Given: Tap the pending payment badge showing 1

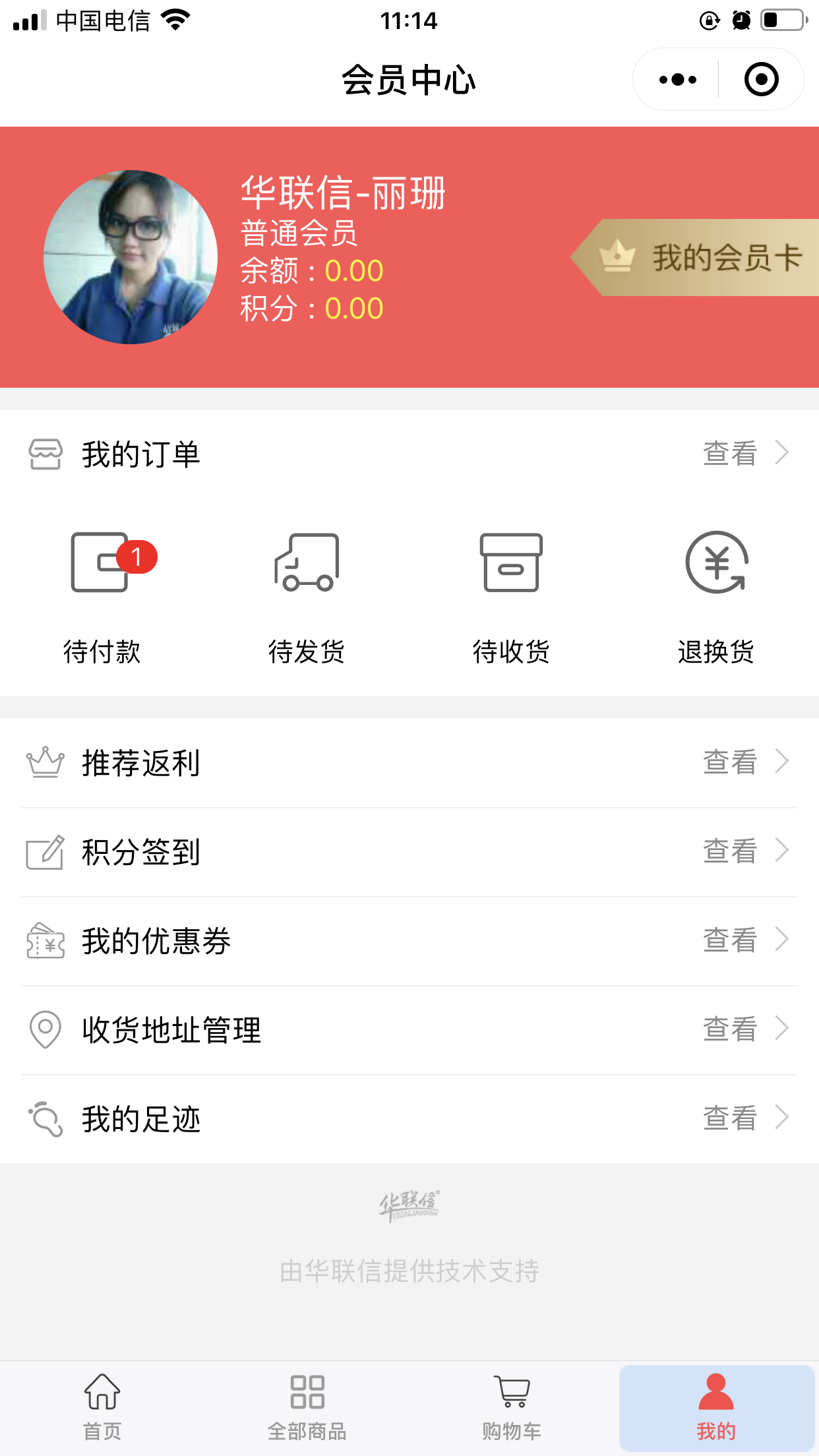Looking at the screenshot, I should (x=136, y=557).
